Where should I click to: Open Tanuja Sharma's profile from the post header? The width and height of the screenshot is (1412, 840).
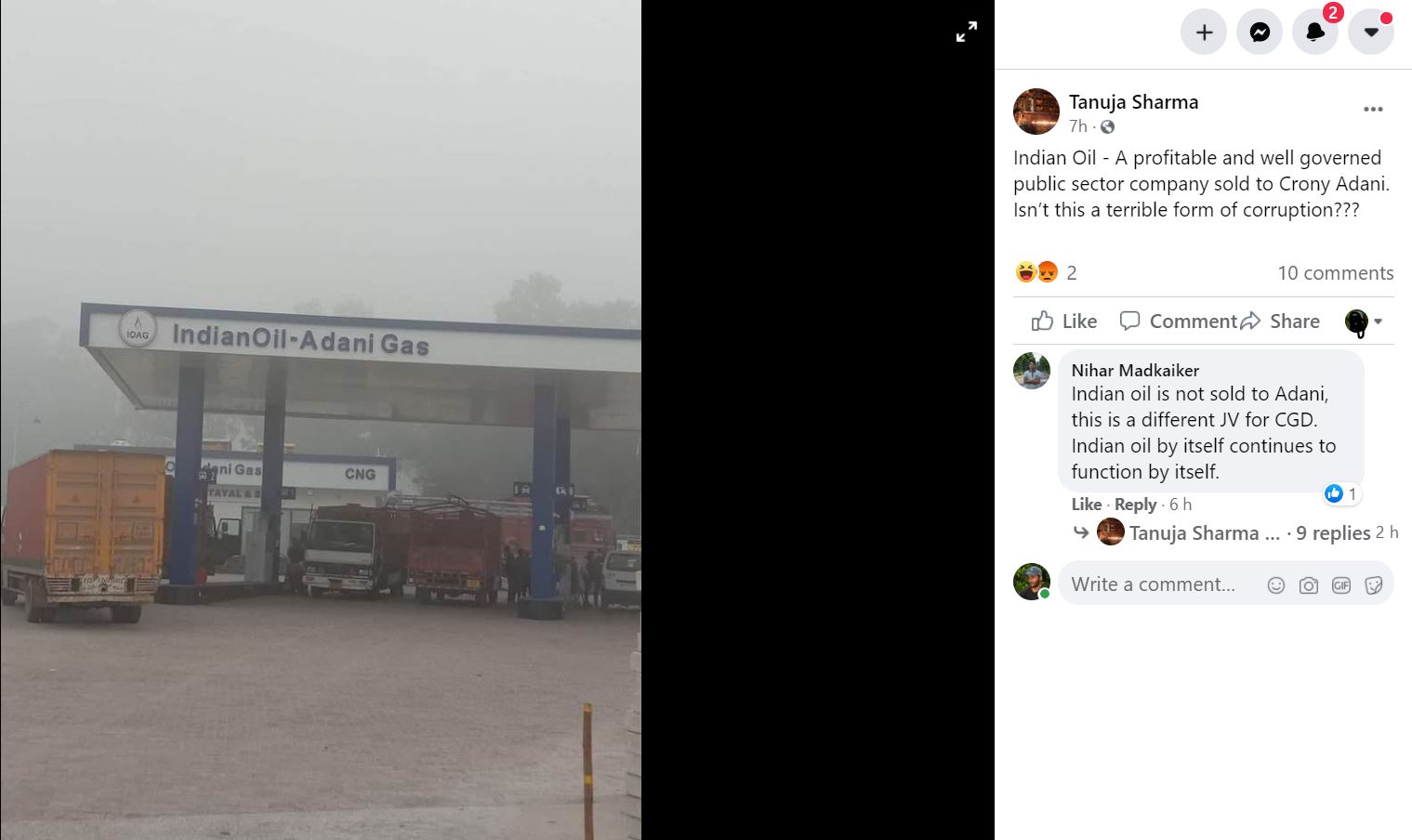[x=1133, y=102]
